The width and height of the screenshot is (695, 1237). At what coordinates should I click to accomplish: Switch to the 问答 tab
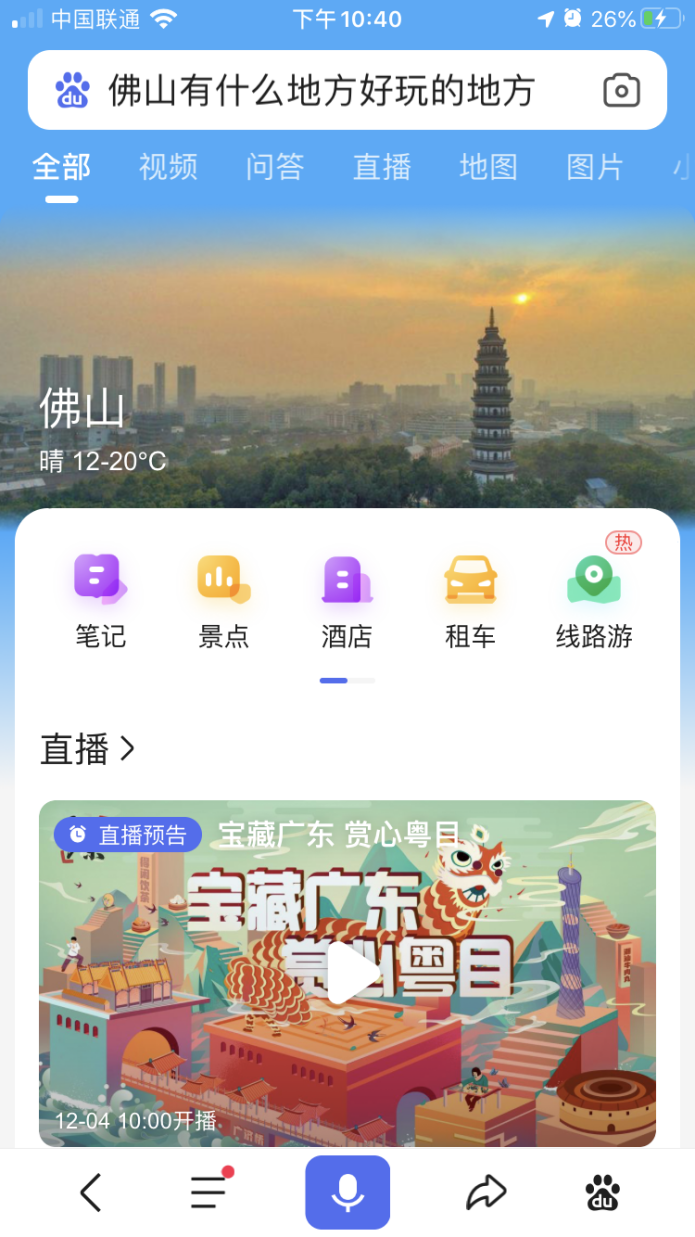pos(275,167)
